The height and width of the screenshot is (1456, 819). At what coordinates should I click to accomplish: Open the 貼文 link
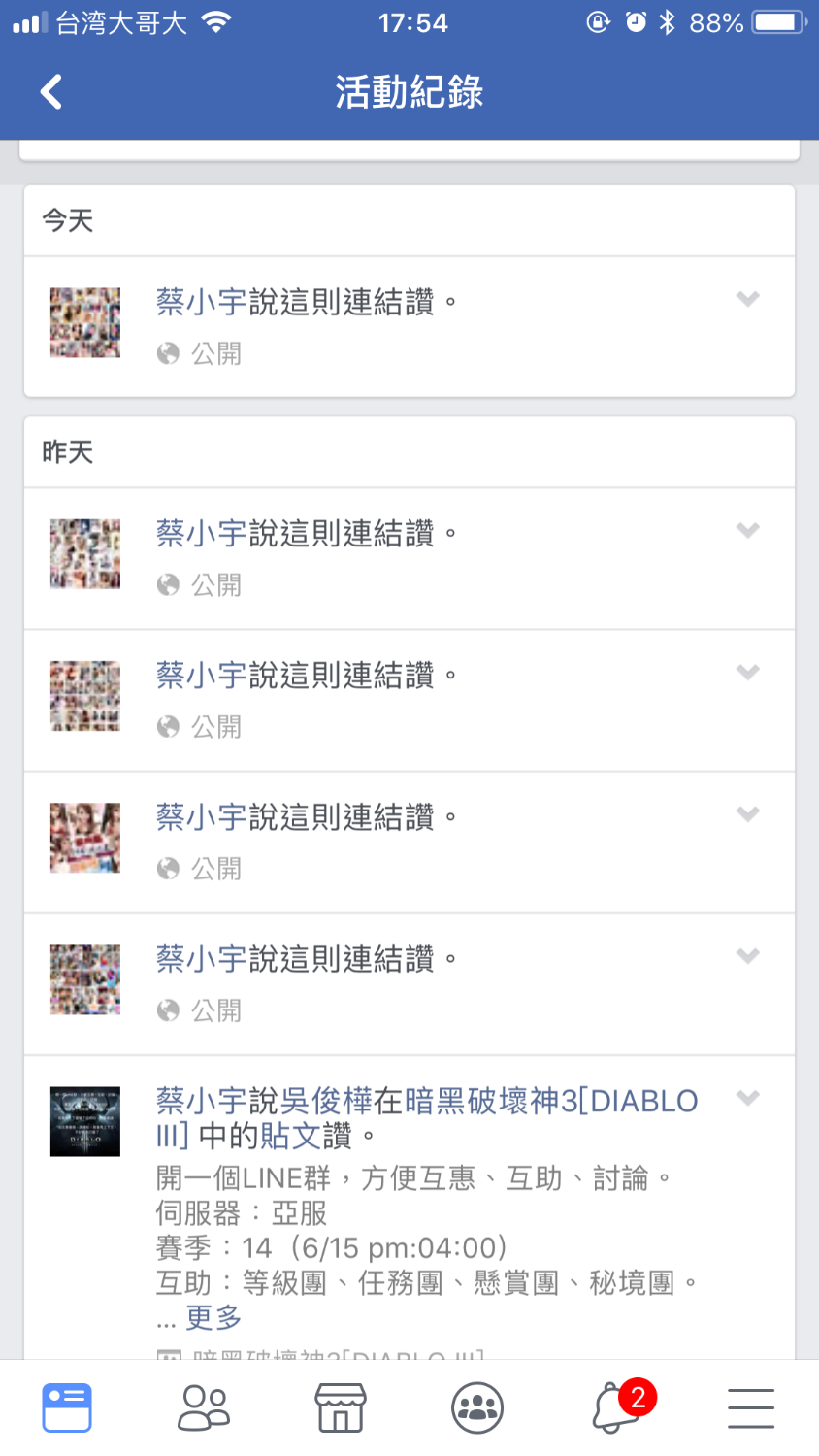(290, 1135)
